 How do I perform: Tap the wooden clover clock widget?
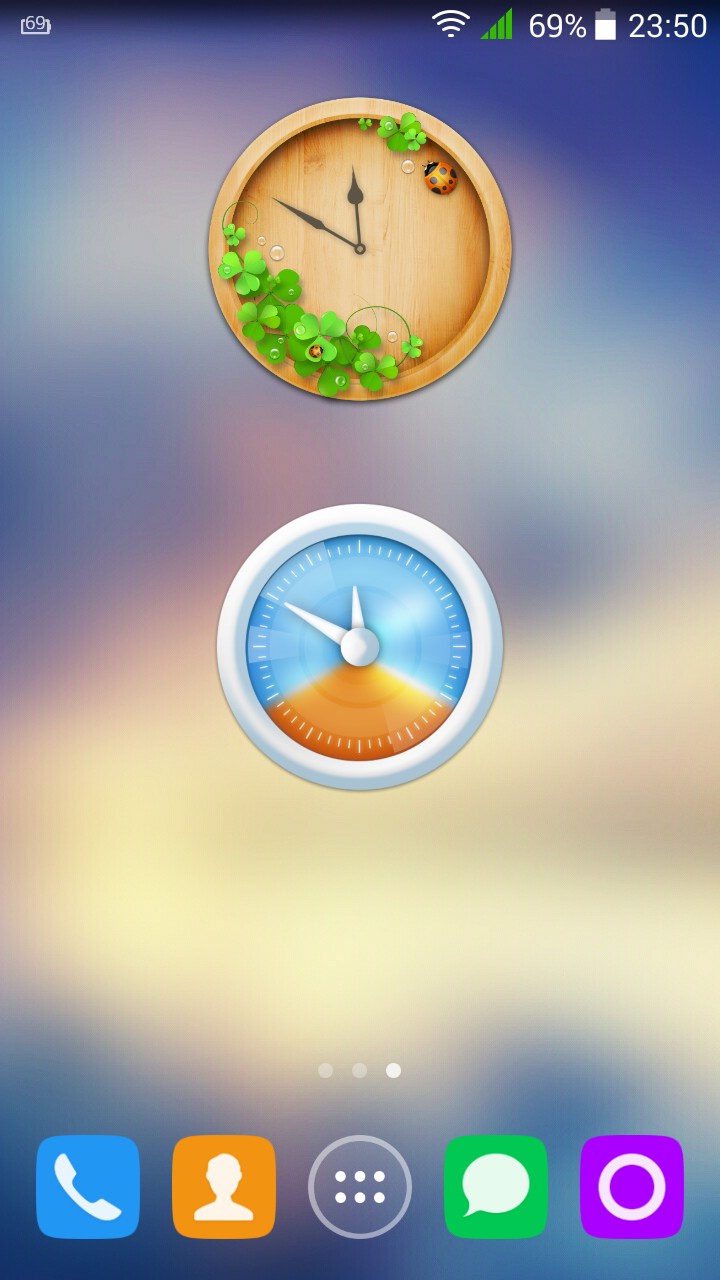pos(360,249)
